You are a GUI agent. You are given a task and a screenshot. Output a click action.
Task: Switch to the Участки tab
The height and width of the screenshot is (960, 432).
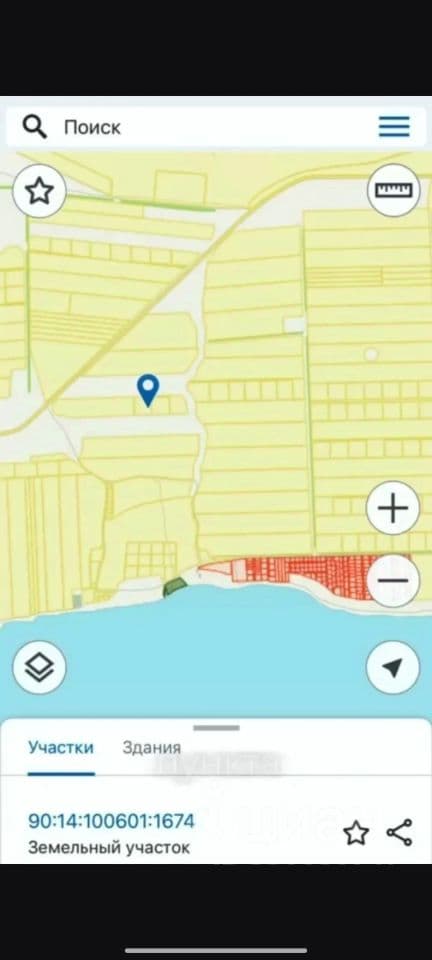coord(61,748)
